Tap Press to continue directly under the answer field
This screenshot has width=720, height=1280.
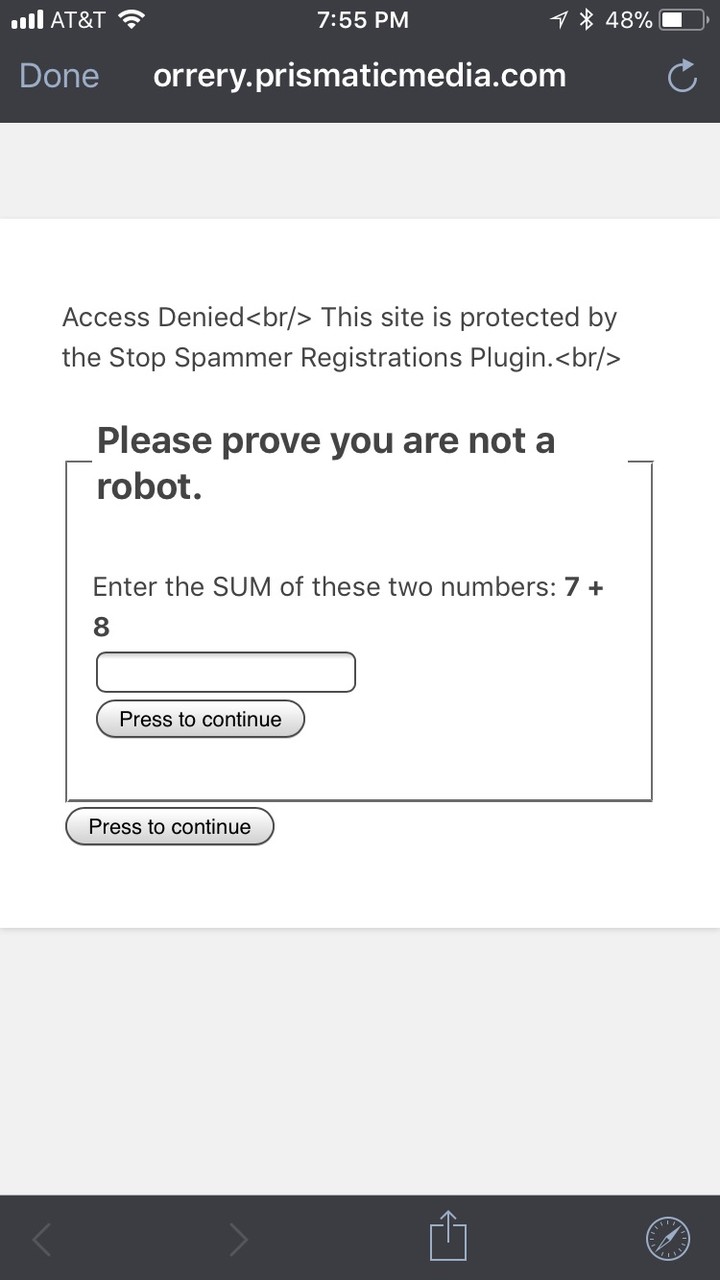coord(200,719)
